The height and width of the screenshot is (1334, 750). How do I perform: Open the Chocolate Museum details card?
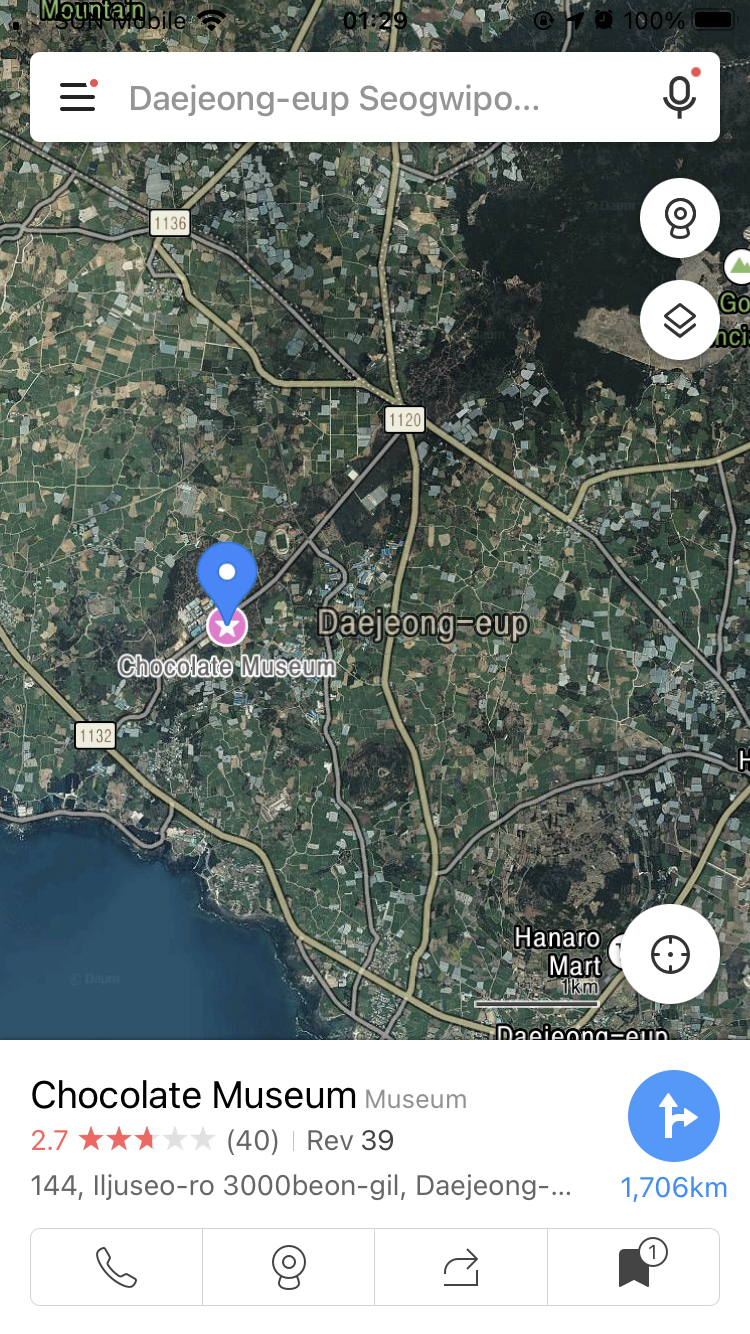pos(300,1140)
